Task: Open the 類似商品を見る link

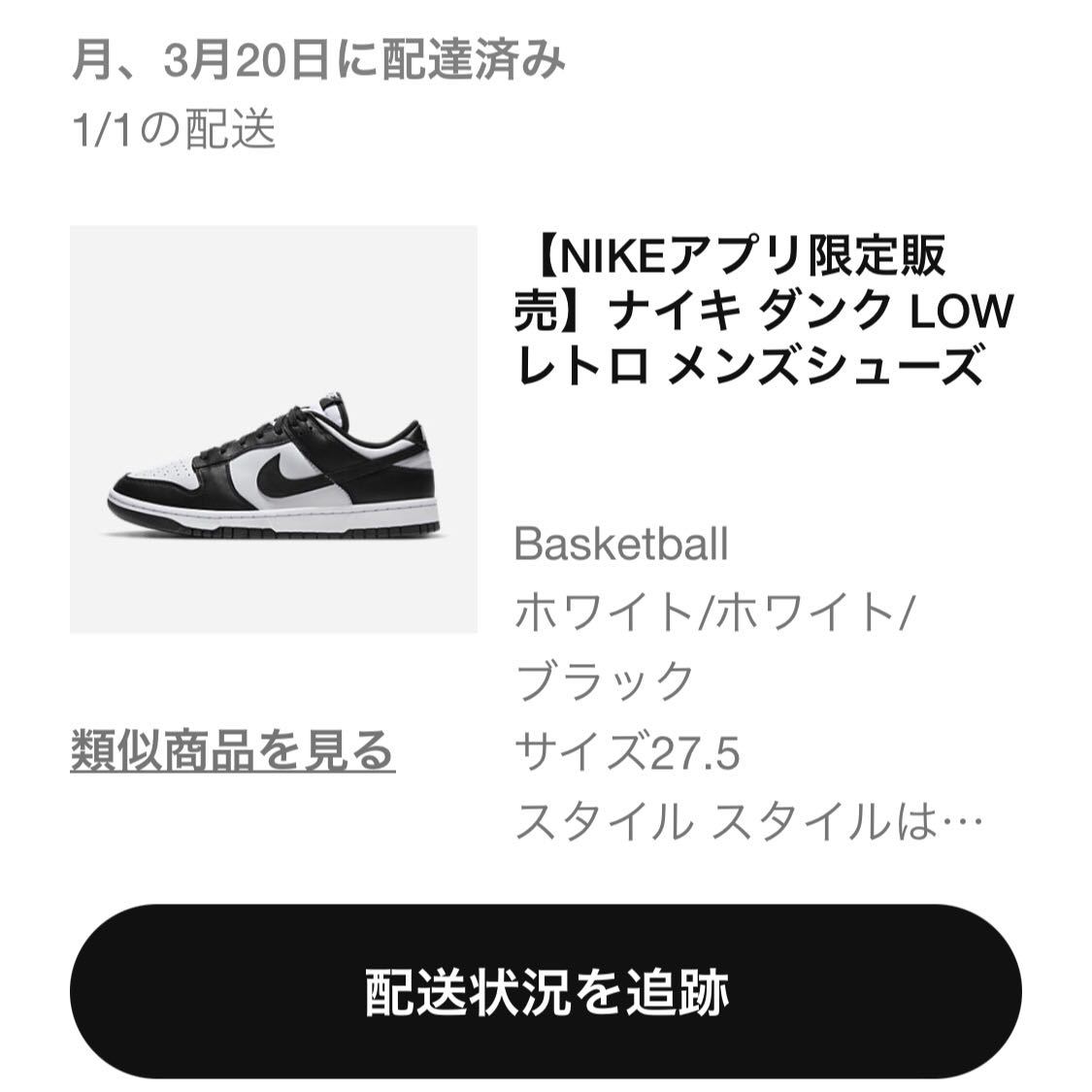Action: [x=232, y=750]
